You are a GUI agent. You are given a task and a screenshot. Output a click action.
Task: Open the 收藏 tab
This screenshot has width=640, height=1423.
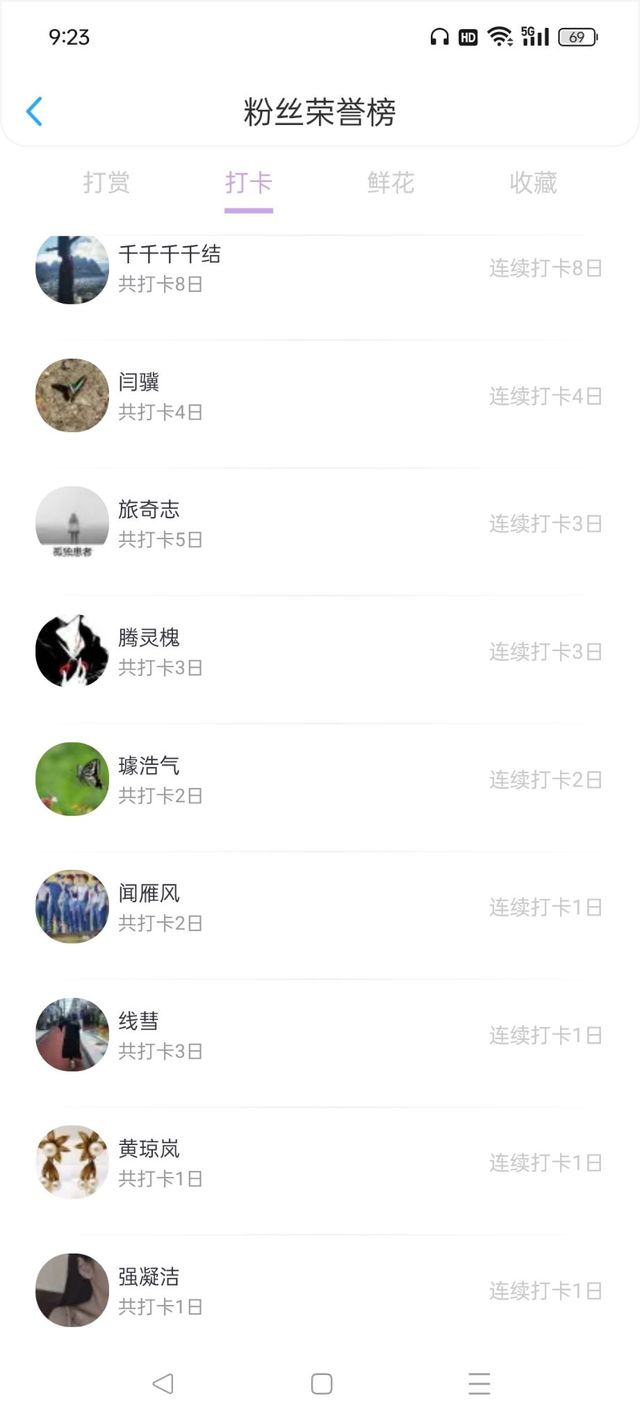[x=533, y=183]
